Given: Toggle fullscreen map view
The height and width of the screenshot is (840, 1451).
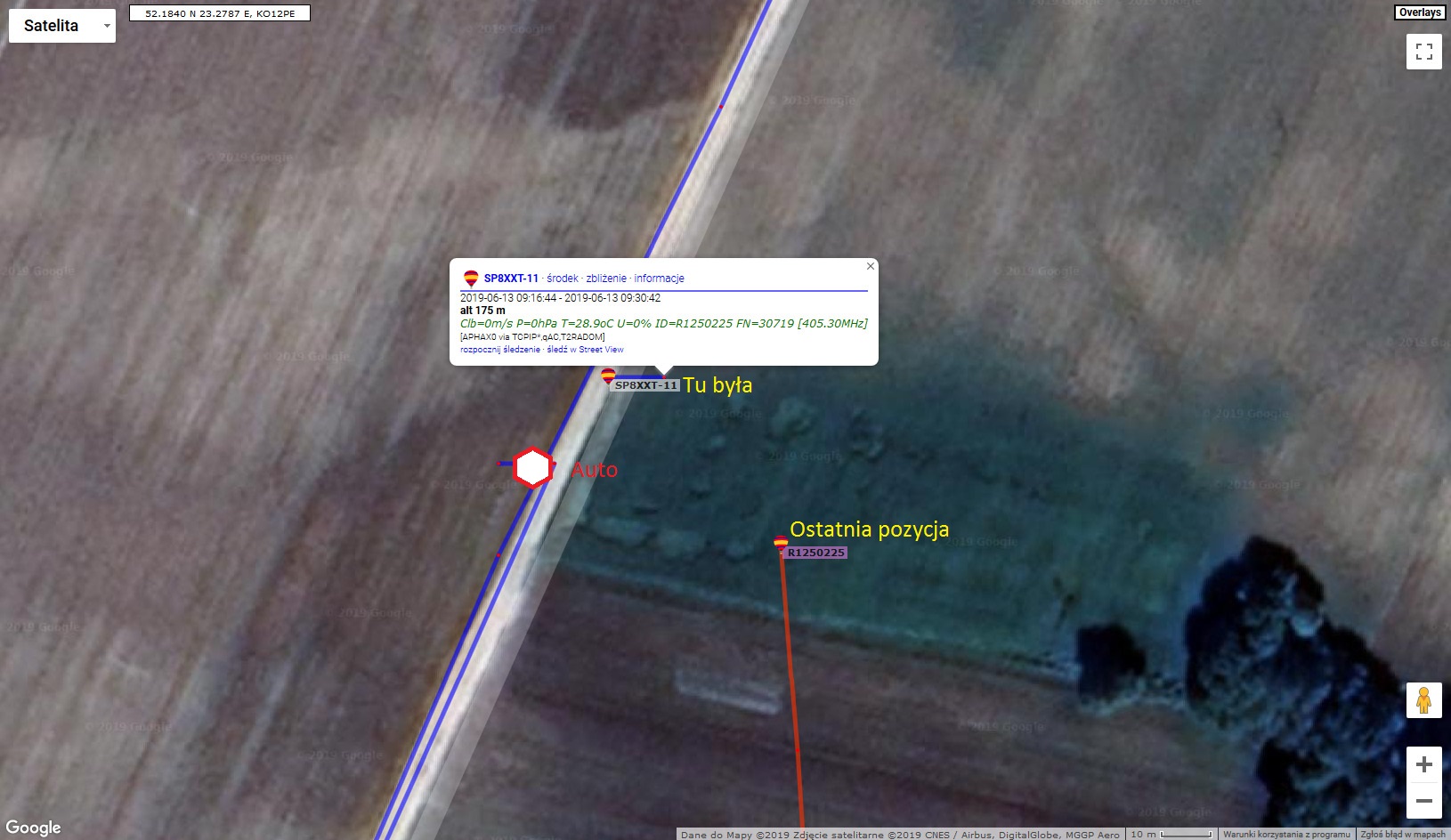Looking at the screenshot, I should click(1423, 52).
